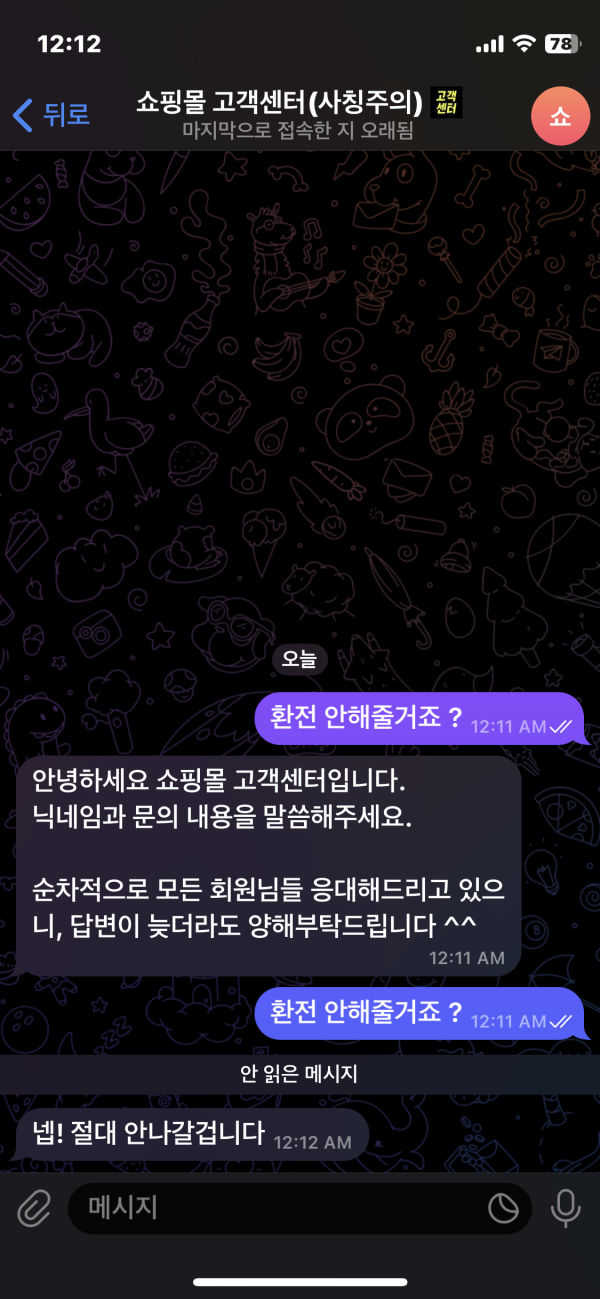Viewport: 600px width, 1299px height.
Task: Open the sticker panel icon
Action: [503, 1209]
